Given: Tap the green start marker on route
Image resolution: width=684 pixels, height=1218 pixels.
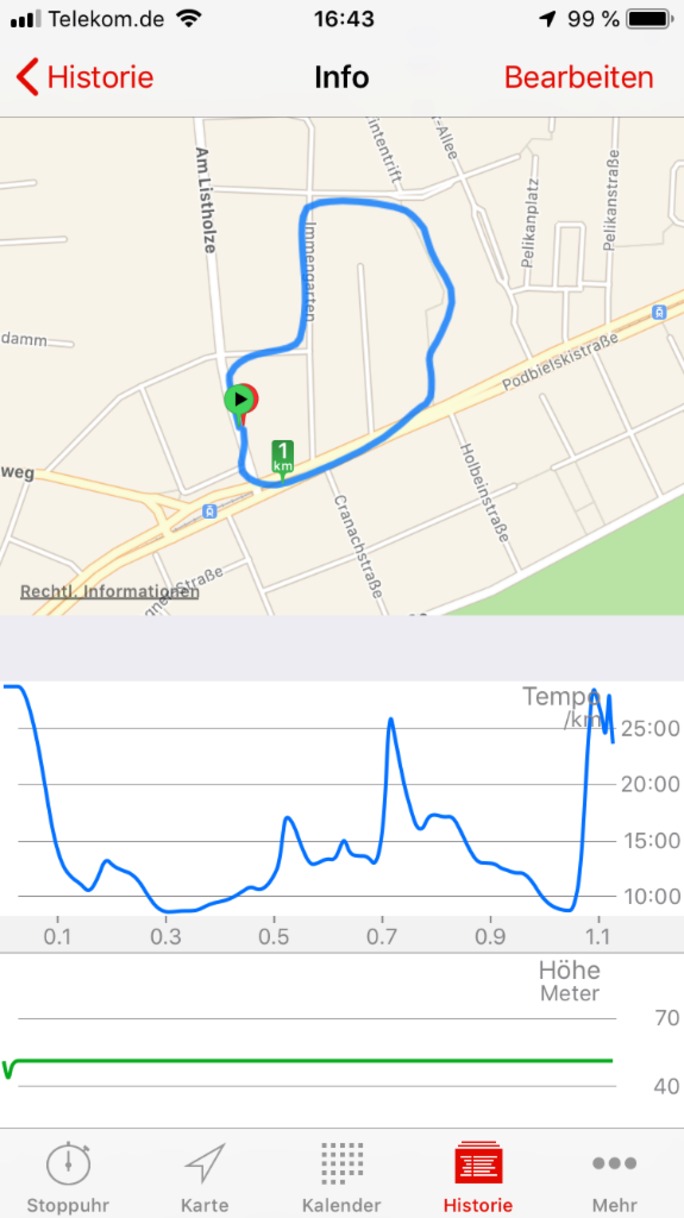Looking at the screenshot, I should click(239, 400).
